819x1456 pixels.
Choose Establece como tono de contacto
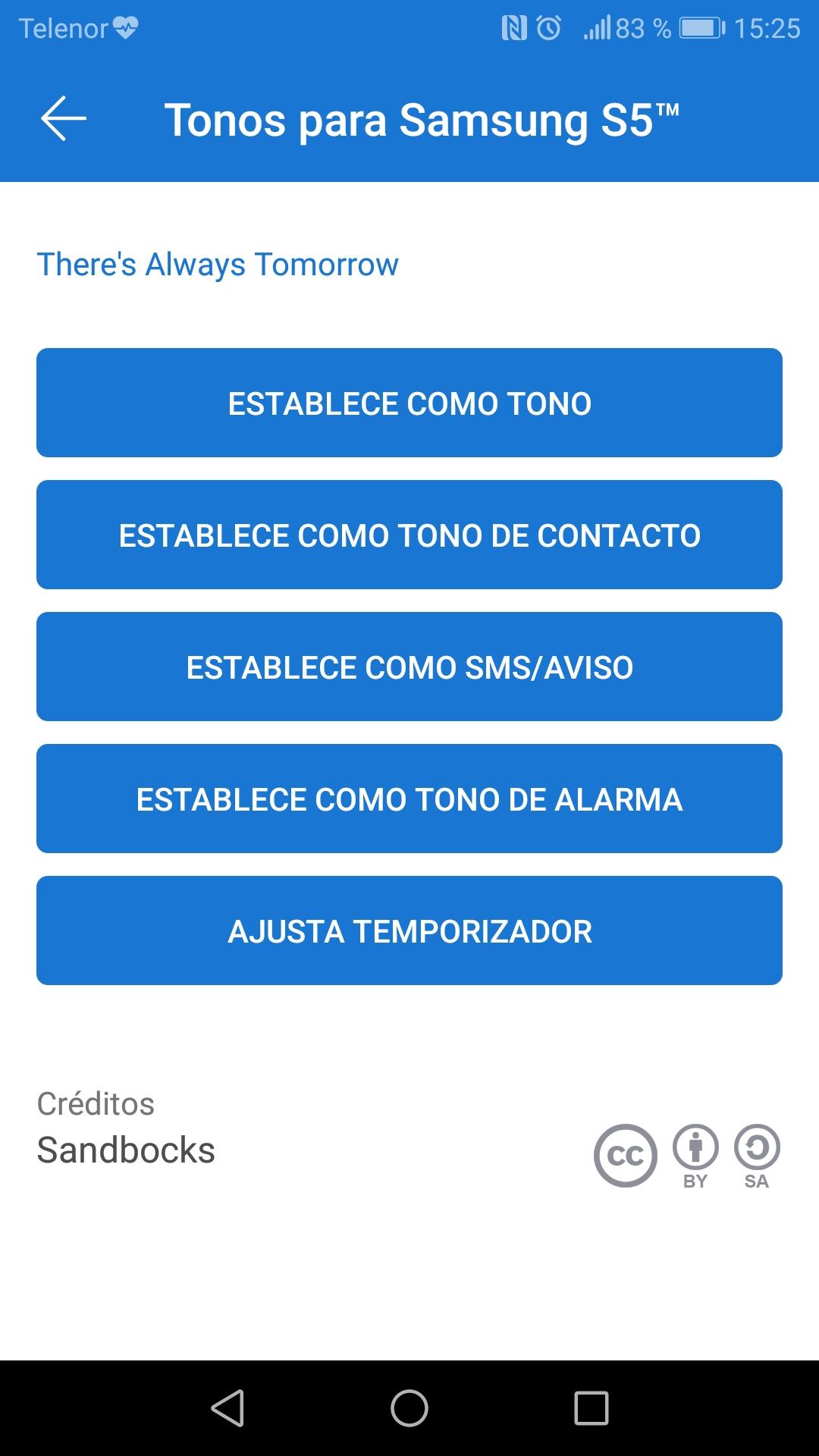[409, 535]
